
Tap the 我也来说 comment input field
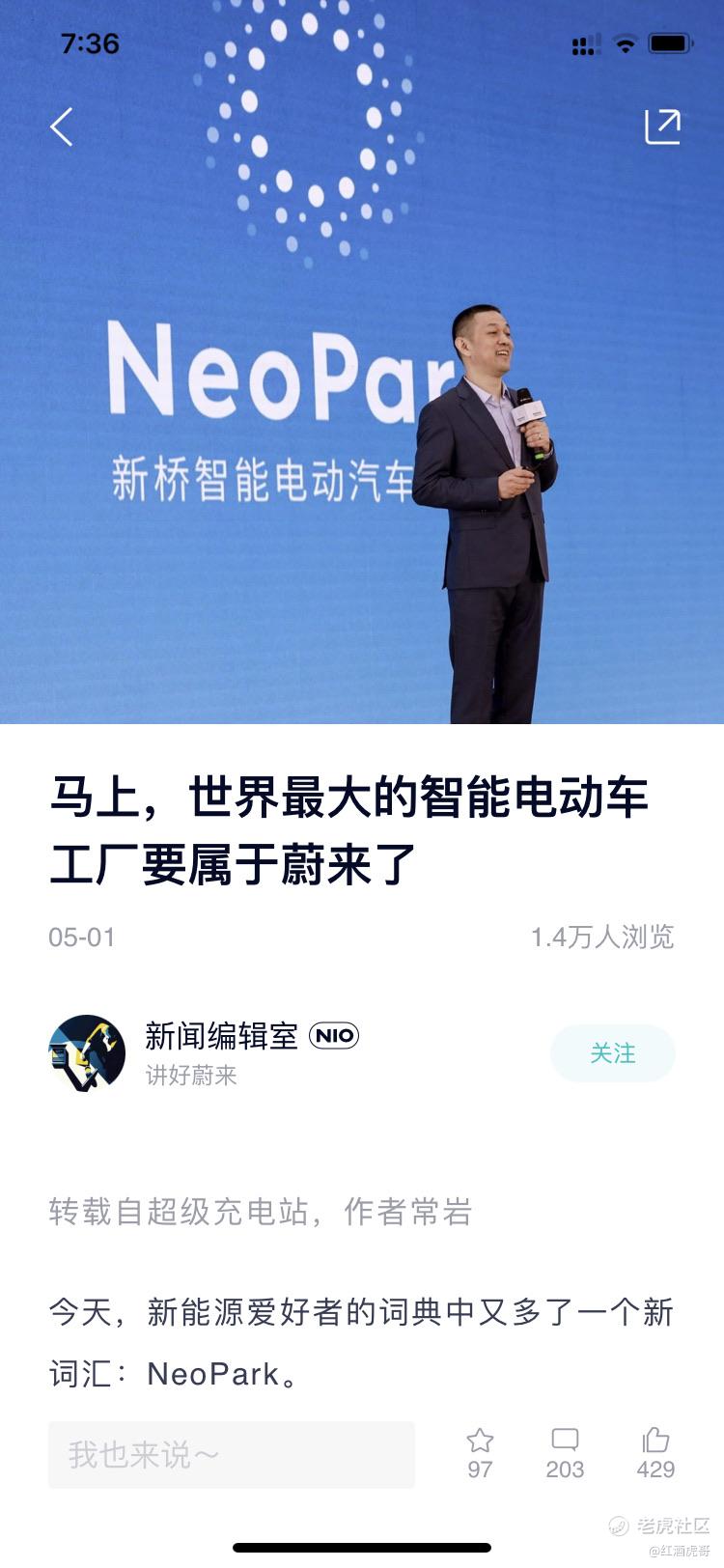tap(232, 1454)
